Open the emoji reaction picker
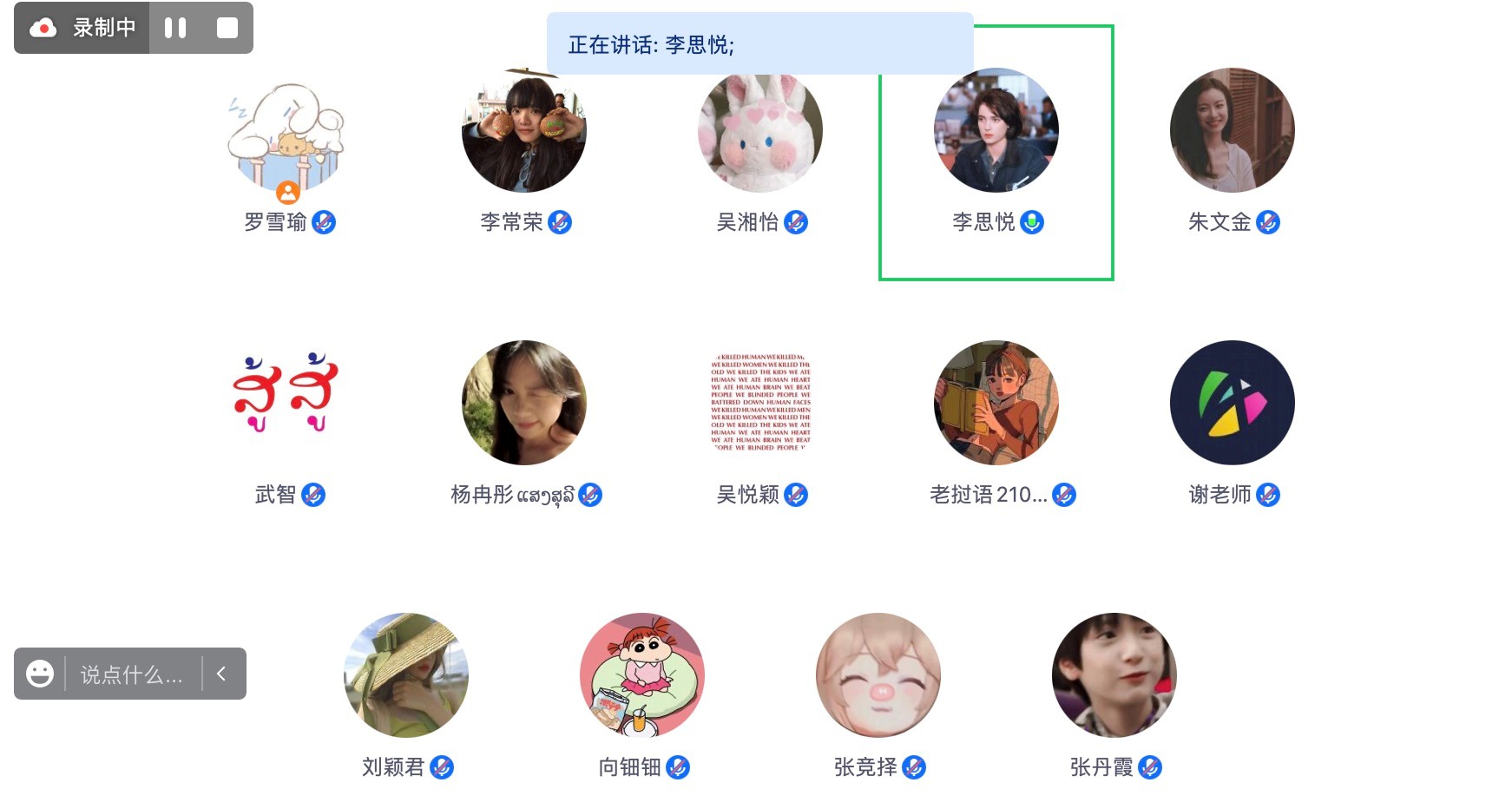The height and width of the screenshot is (809, 1512). (x=40, y=674)
